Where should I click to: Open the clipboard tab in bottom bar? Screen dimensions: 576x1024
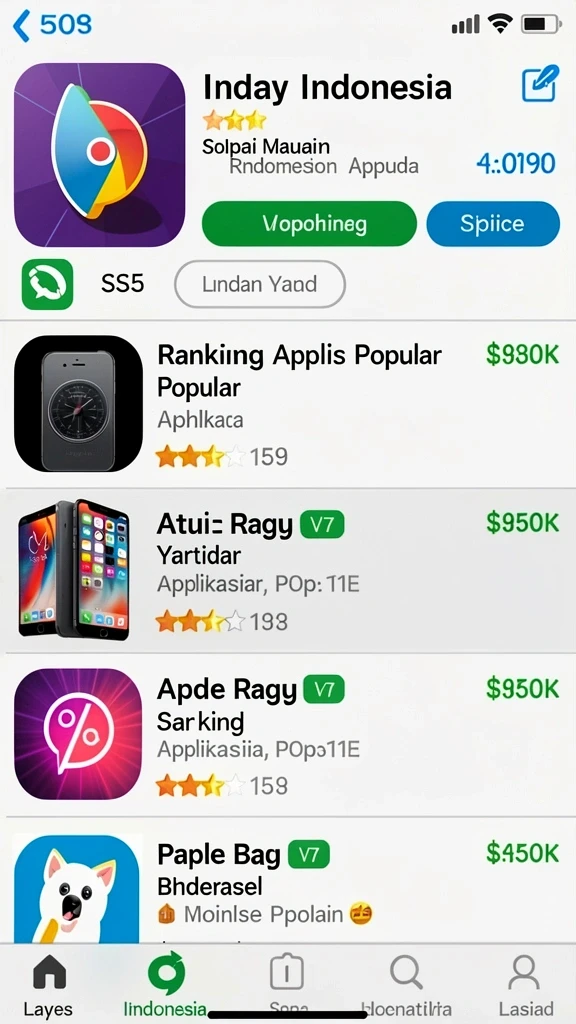(287, 985)
